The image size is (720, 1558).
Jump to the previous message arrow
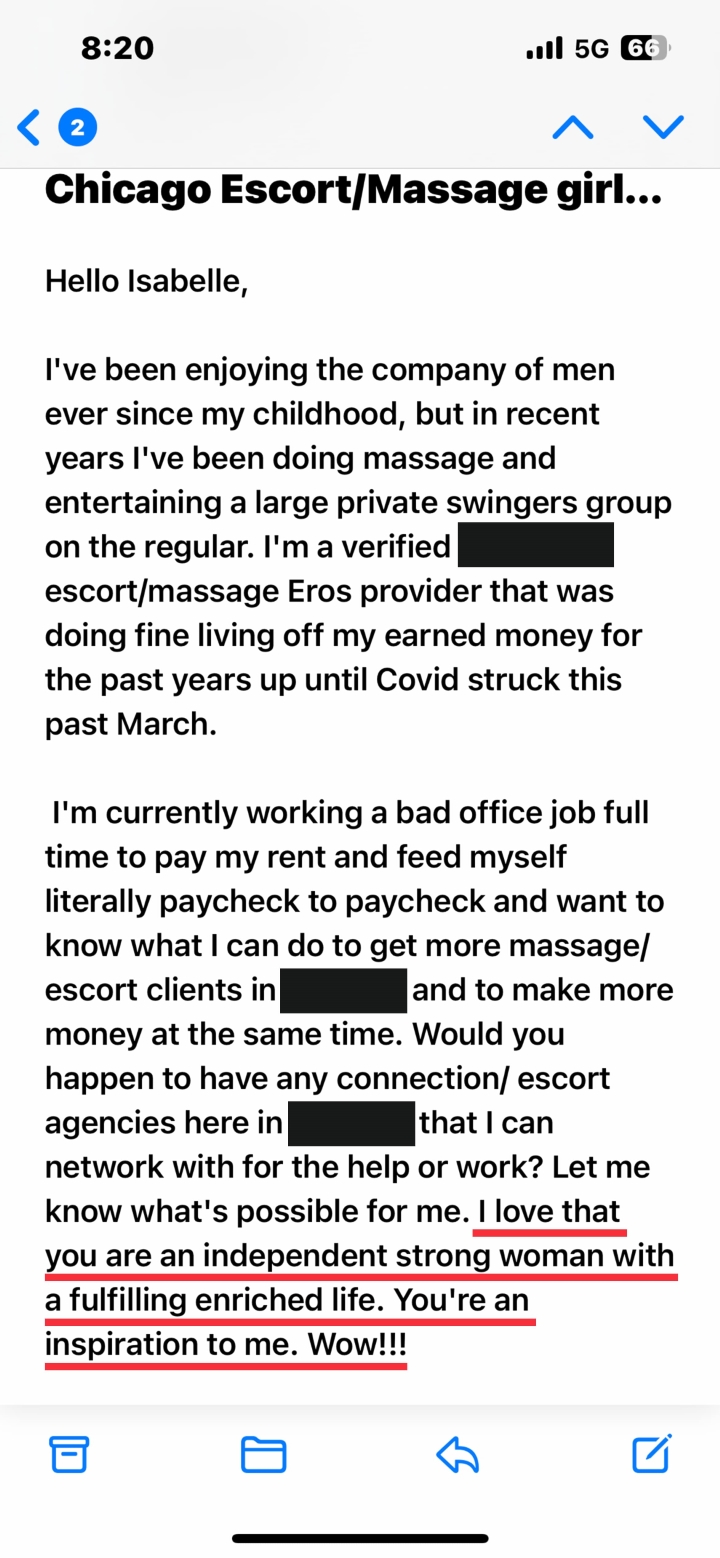pos(573,127)
